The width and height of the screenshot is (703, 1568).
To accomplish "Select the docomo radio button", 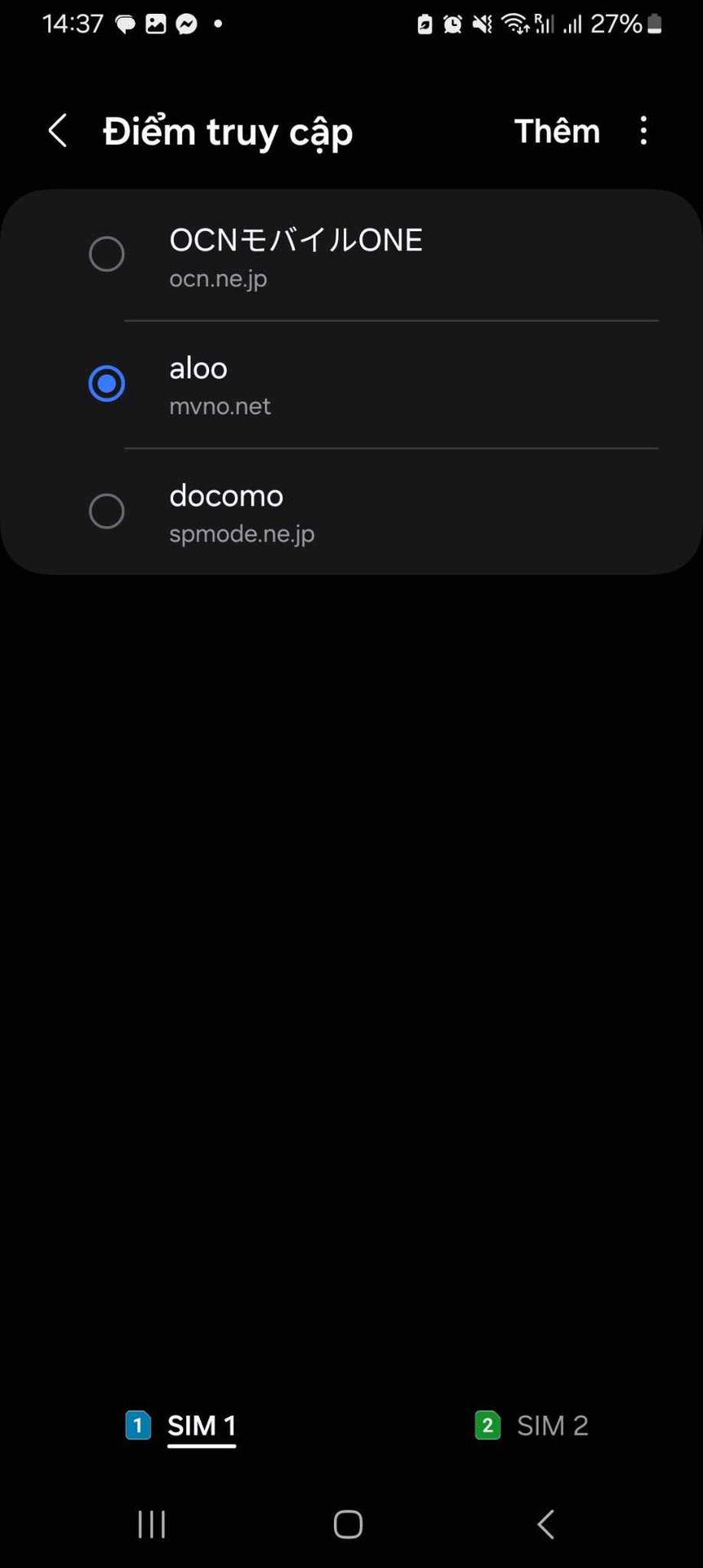I will click(x=106, y=511).
